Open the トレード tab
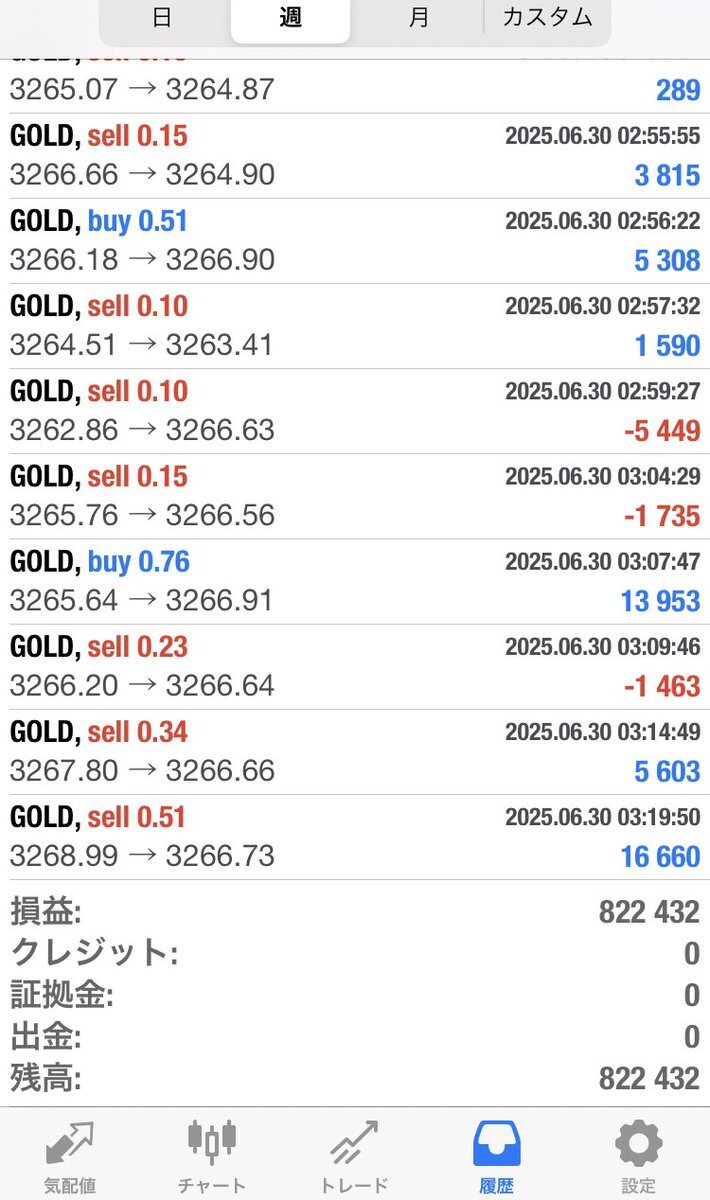The image size is (710, 1200). 355,1156
